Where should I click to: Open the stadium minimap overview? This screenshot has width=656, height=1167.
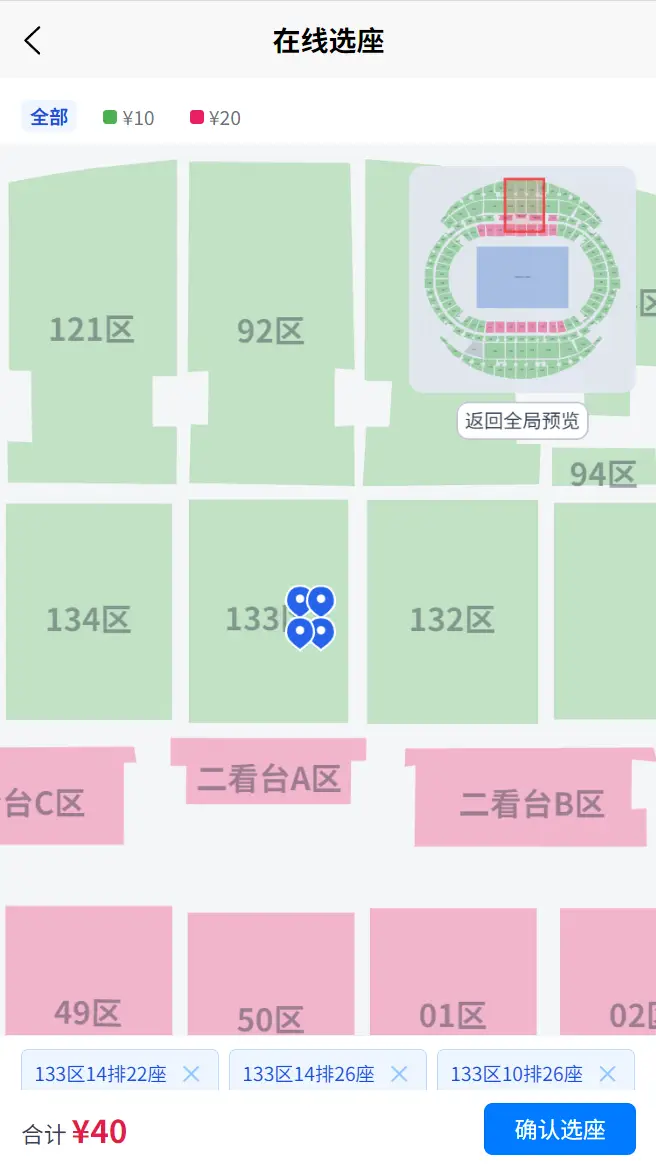[x=522, y=279]
